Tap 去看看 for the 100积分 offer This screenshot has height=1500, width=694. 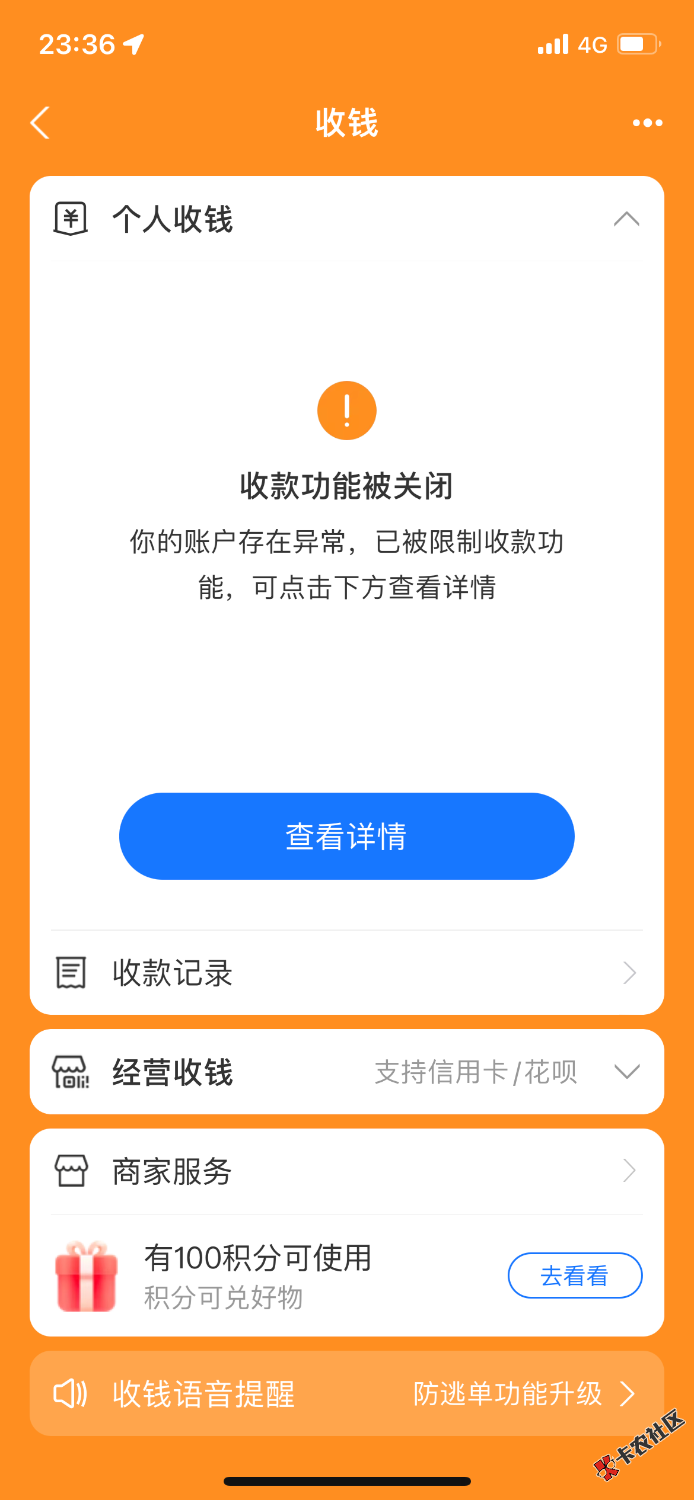575,1275
